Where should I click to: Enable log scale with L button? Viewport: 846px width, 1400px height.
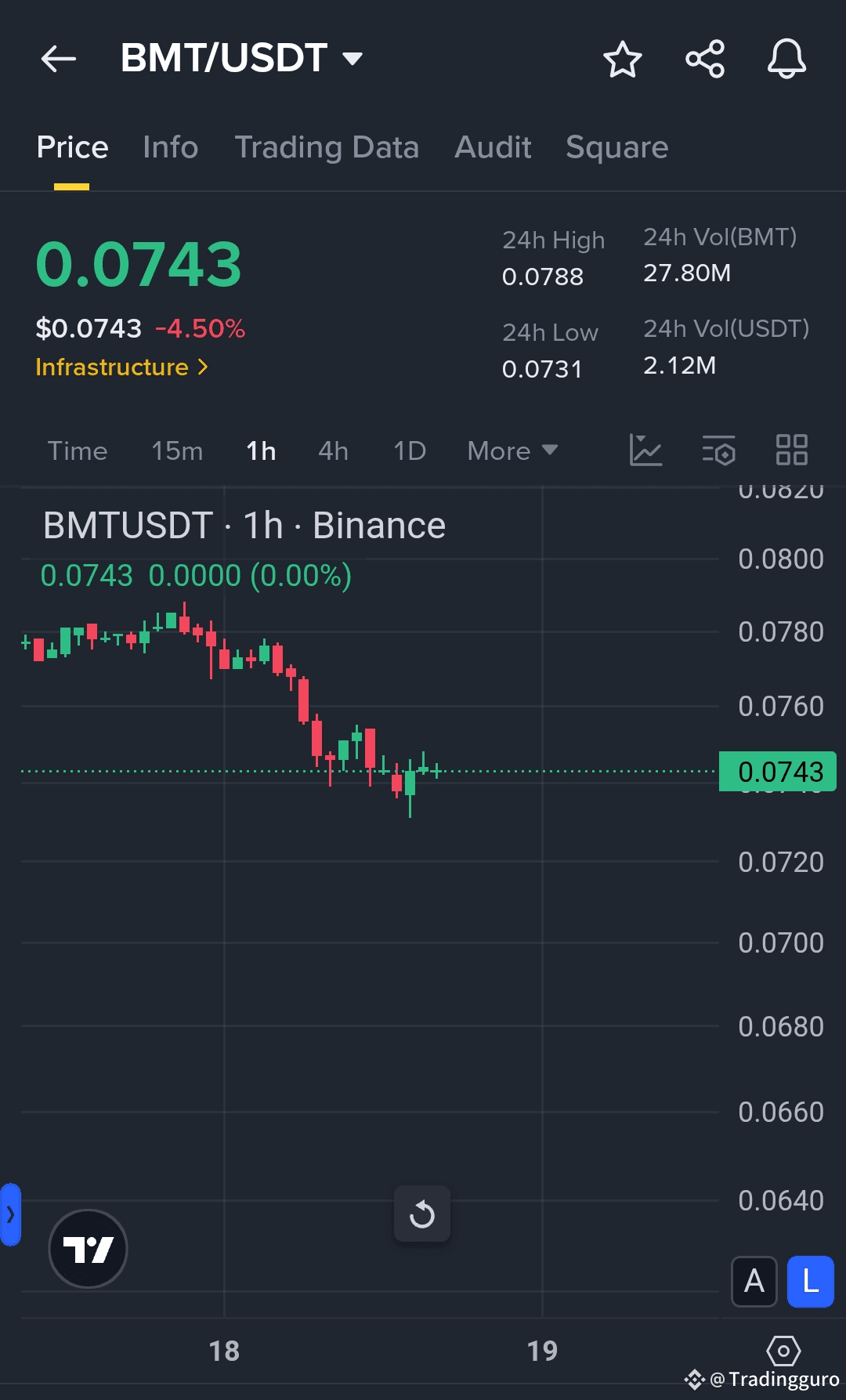point(810,1282)
